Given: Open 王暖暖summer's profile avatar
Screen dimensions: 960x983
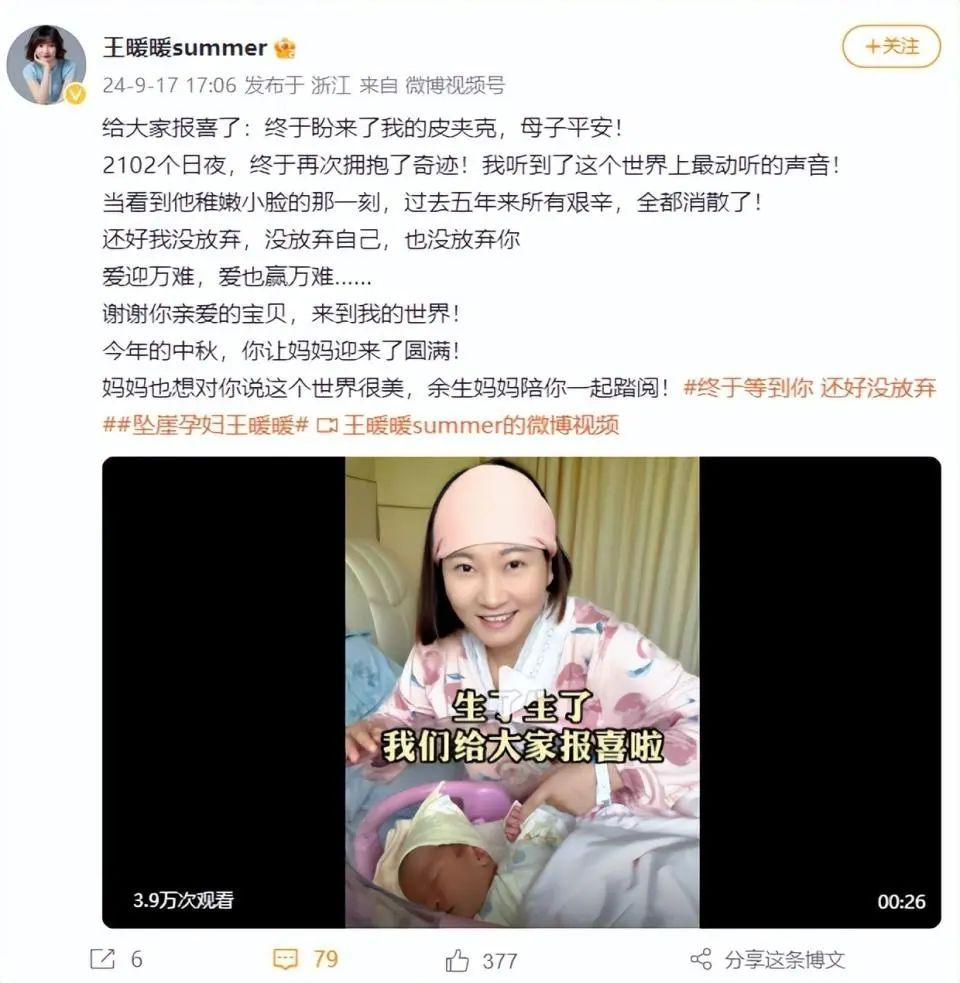Looking at the screenshot, I should coord(46,65).
